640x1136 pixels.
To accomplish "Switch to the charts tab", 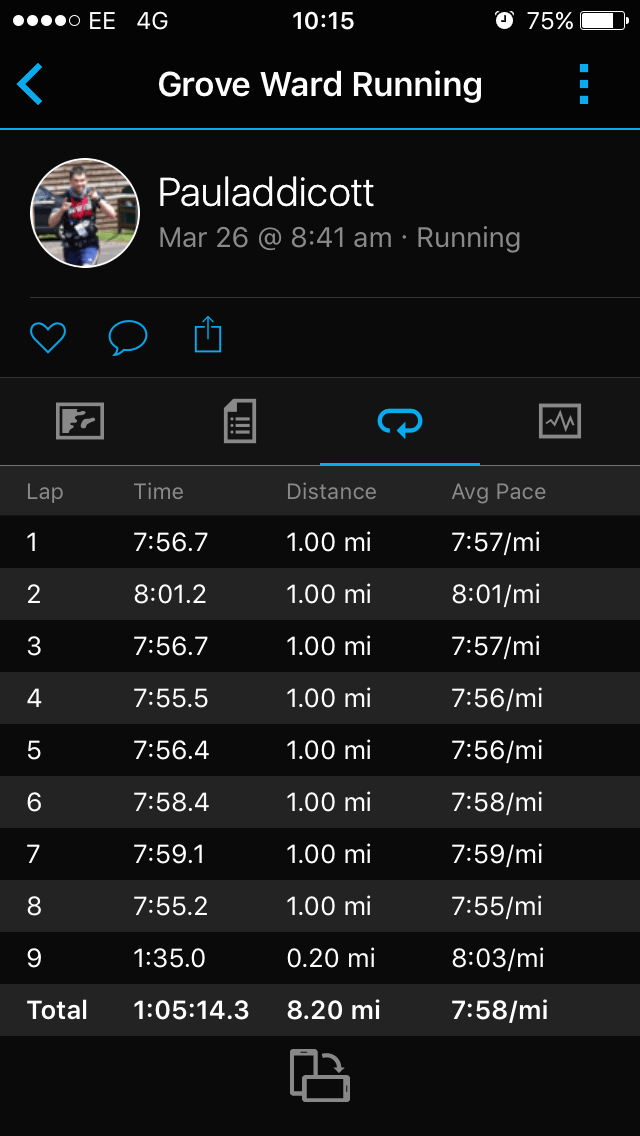I will [x=559, y=422].
